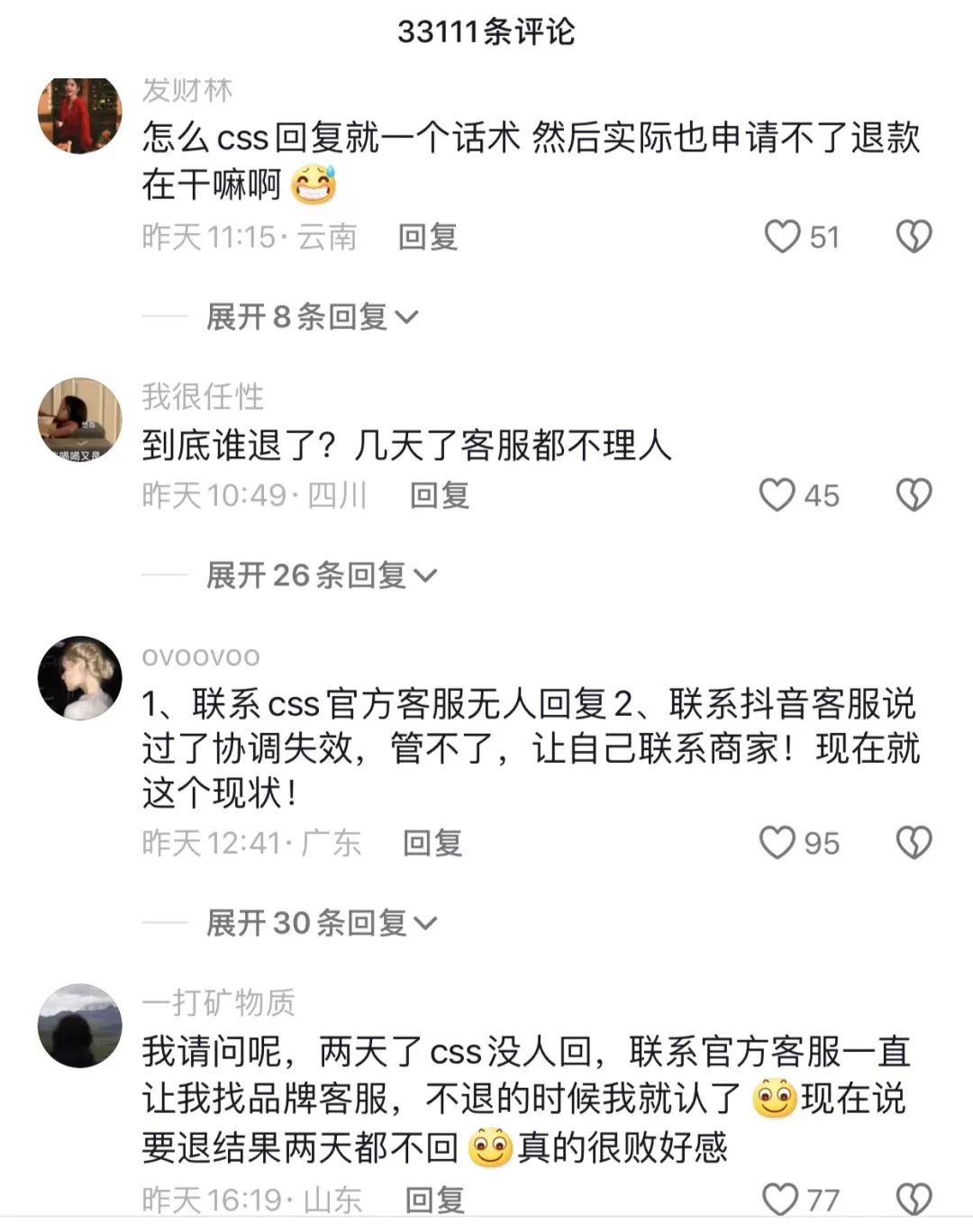
Task: Reply to 我很任性's comment
Action: pos(440,494)
